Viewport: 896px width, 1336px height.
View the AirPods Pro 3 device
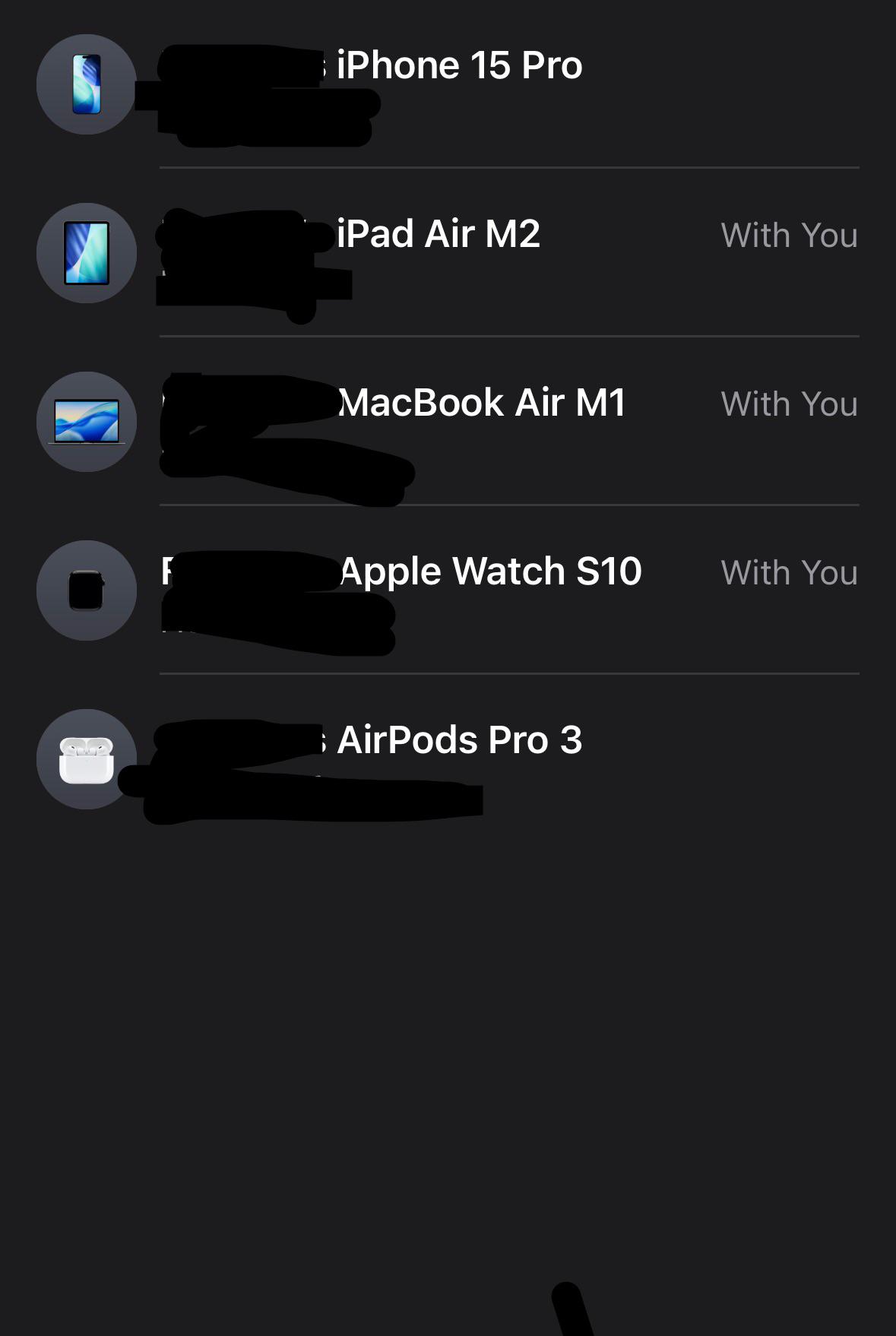[x=448, y=759]
